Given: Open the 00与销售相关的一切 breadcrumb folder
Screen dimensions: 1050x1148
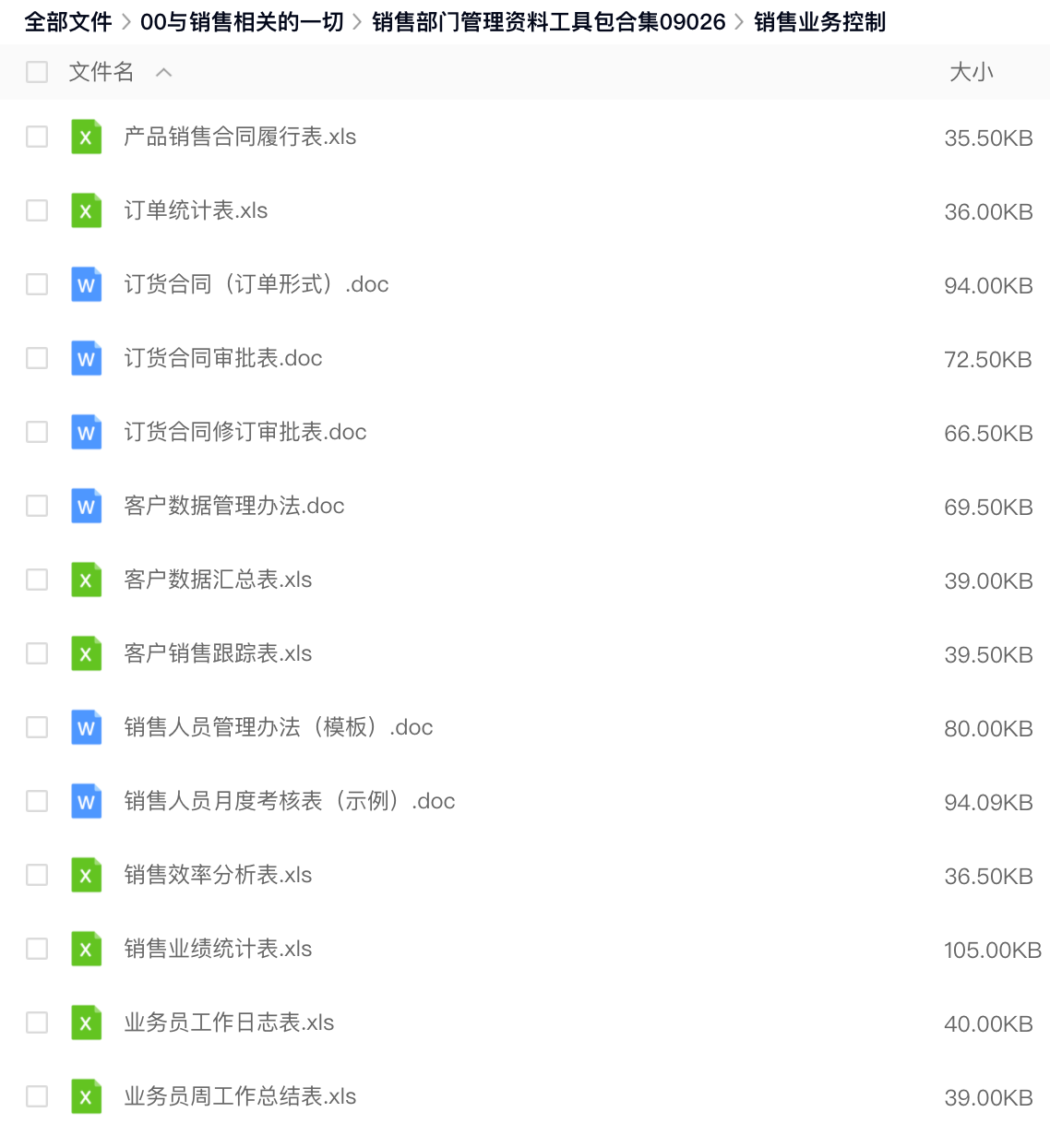Looking at the screenshot, I should [x=242, y=21].
